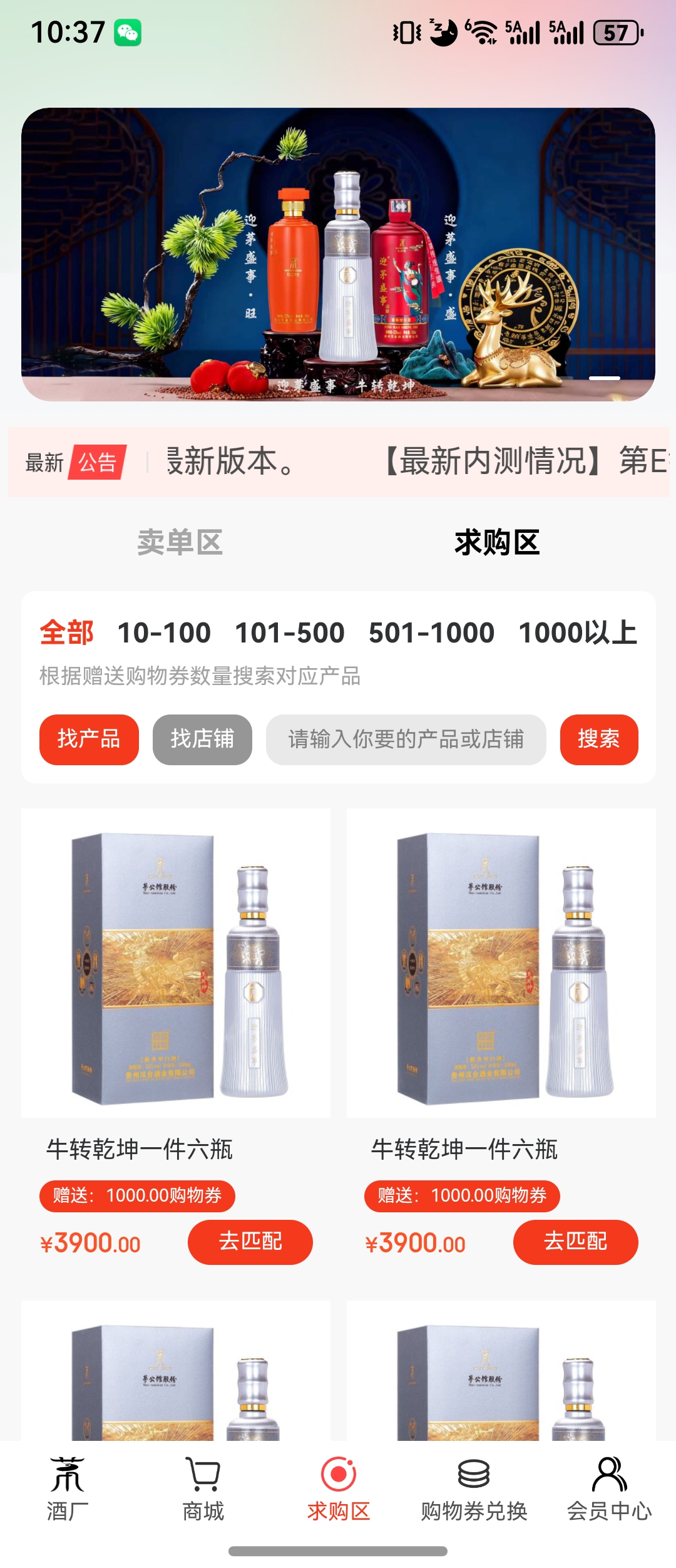The image size is (676, 1568).
Task: Open the first 牛转乾坤一件六瓶 product card
Action: click(175, 964)
